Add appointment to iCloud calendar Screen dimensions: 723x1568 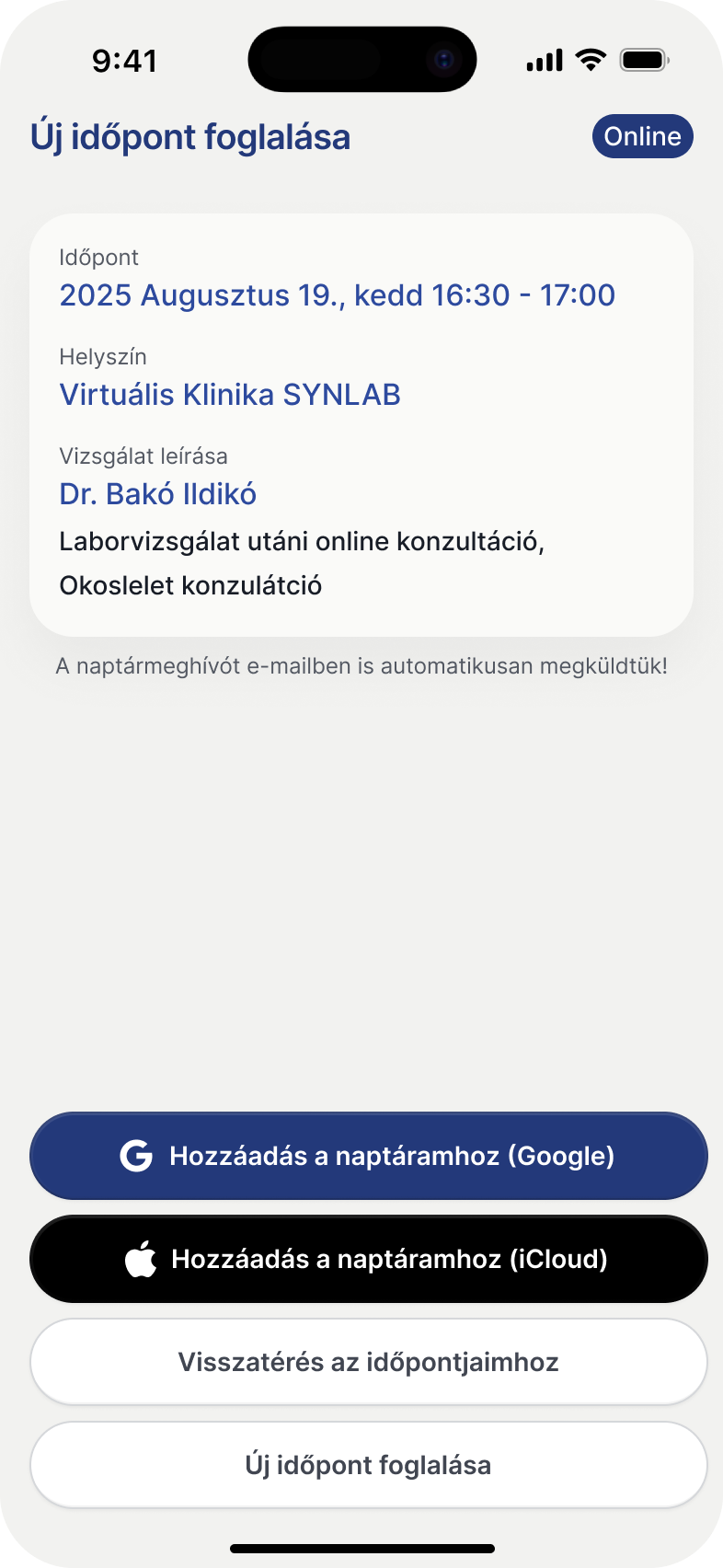tap(368, 1259)
